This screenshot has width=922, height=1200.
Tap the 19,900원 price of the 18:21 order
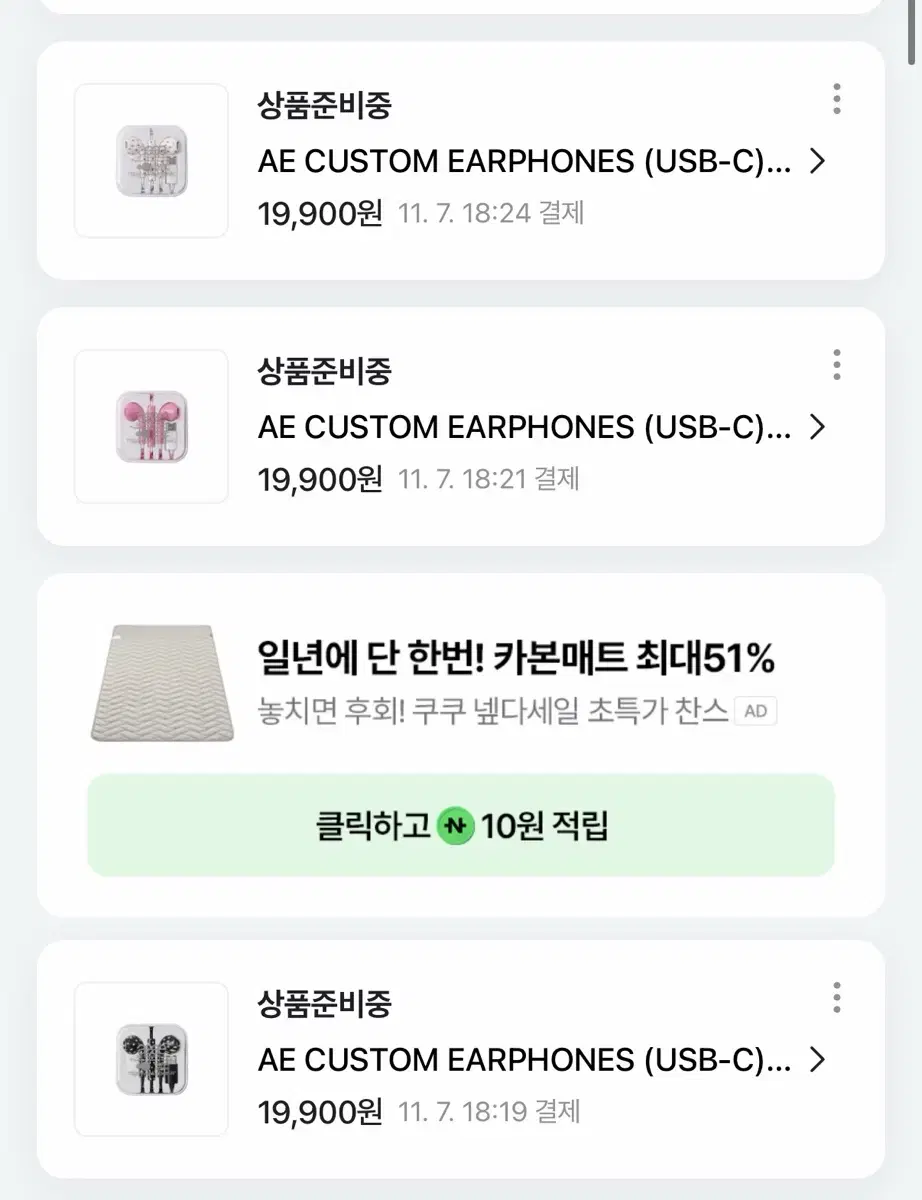[320, 479]
